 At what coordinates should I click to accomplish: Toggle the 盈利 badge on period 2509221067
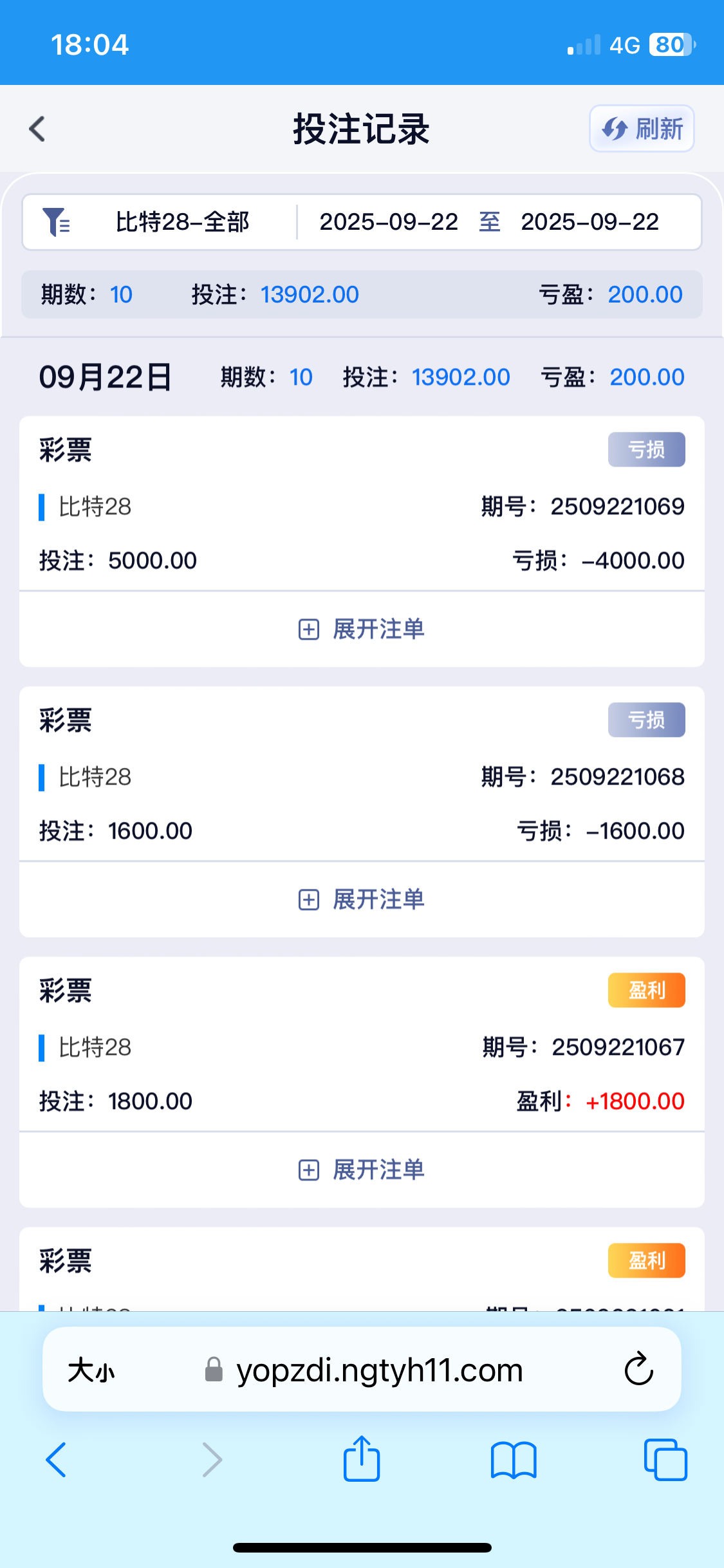coord(646,990)
